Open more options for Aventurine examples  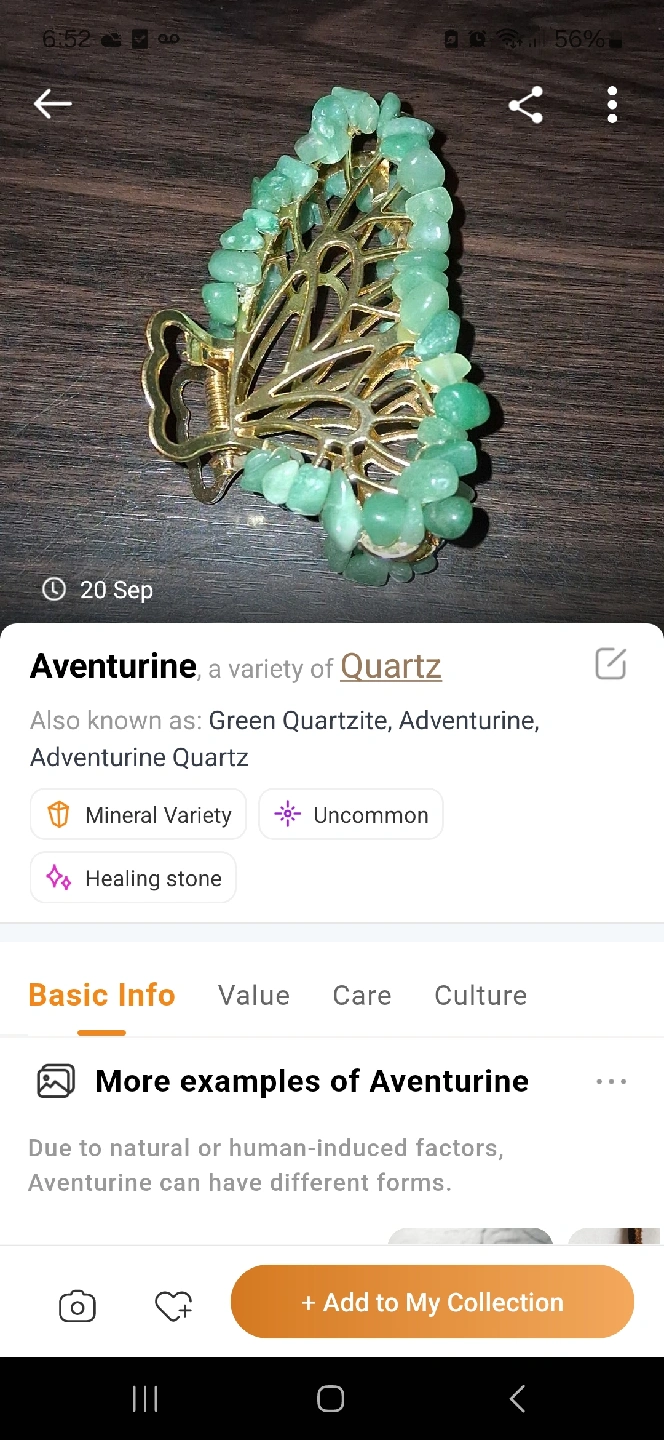tap(610, 1081)
